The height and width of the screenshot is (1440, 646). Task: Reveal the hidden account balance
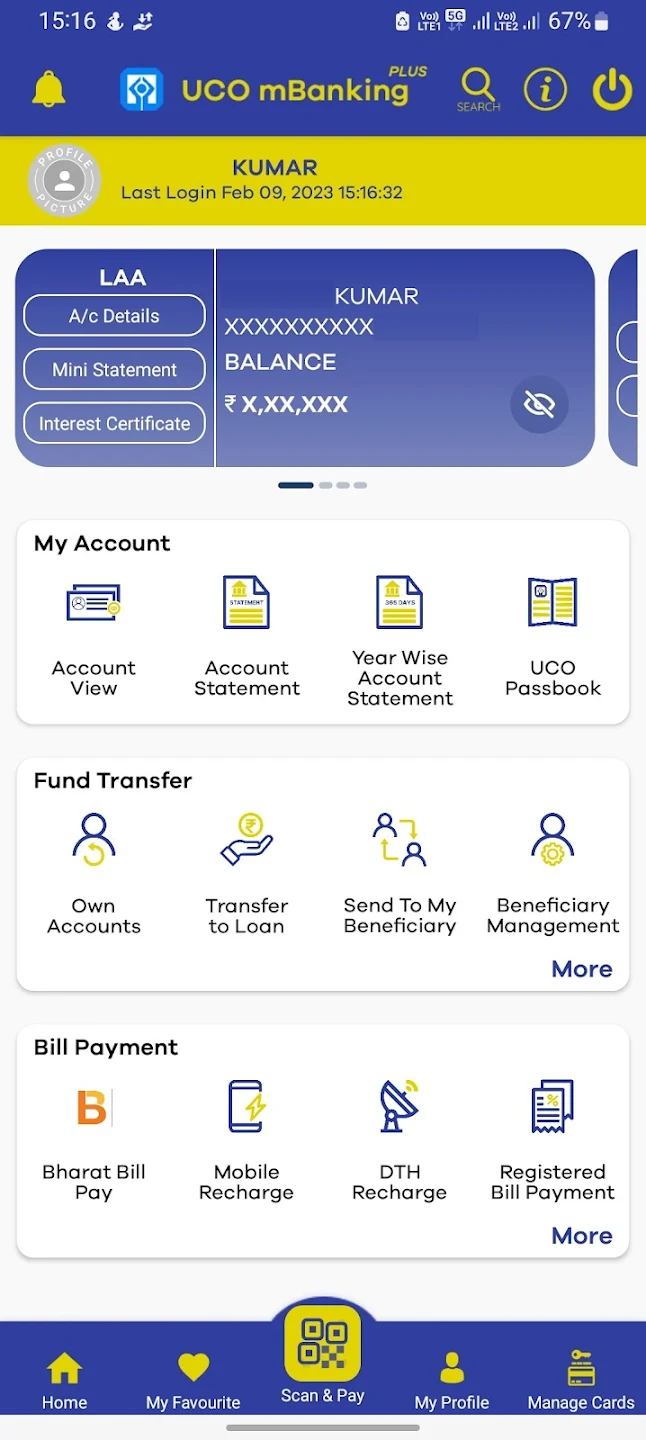click(x=539, y=404)
